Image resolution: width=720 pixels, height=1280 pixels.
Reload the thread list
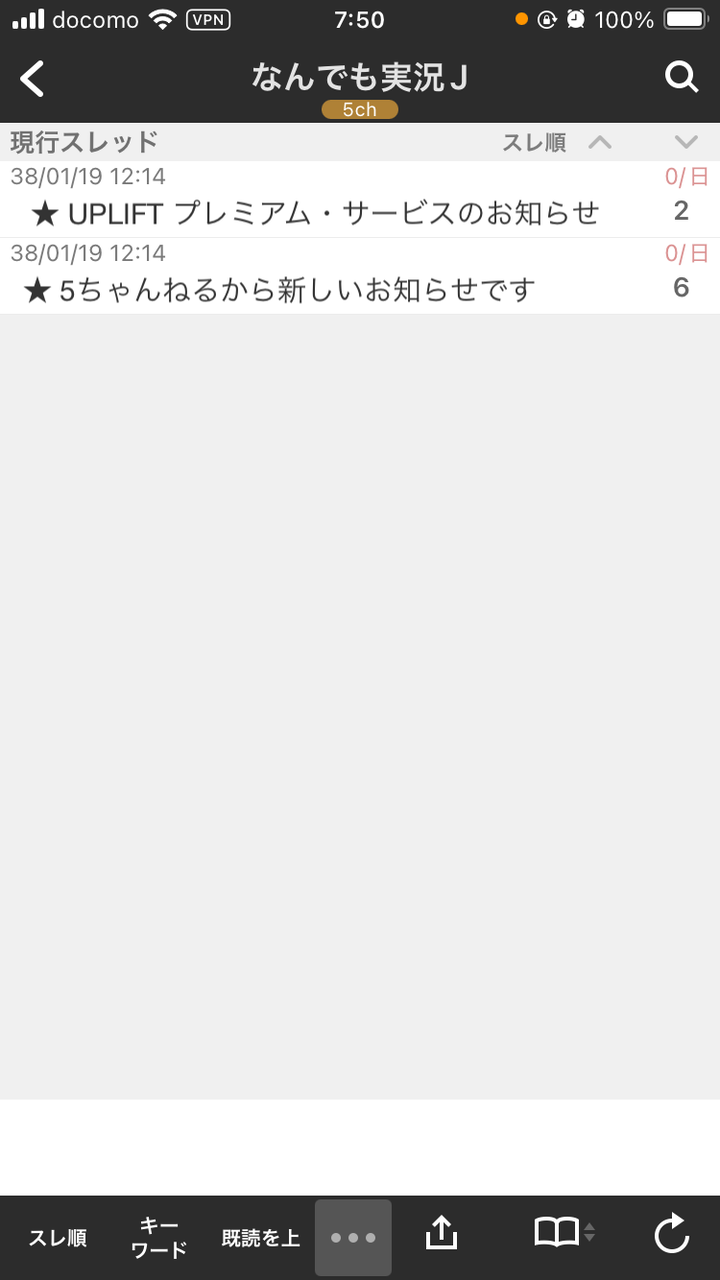[x=672, y=1233]
